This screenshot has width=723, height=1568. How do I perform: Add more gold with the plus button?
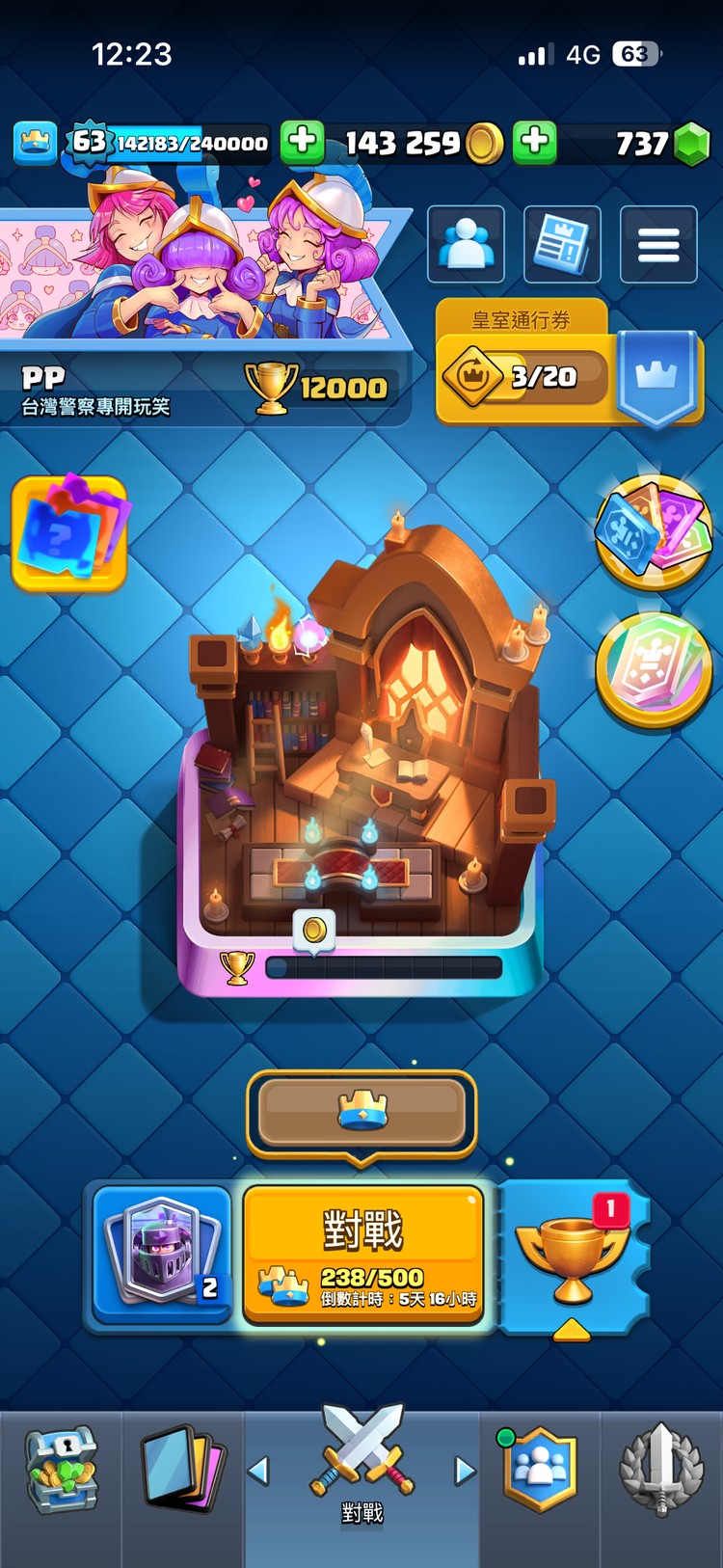coord(303,143)
